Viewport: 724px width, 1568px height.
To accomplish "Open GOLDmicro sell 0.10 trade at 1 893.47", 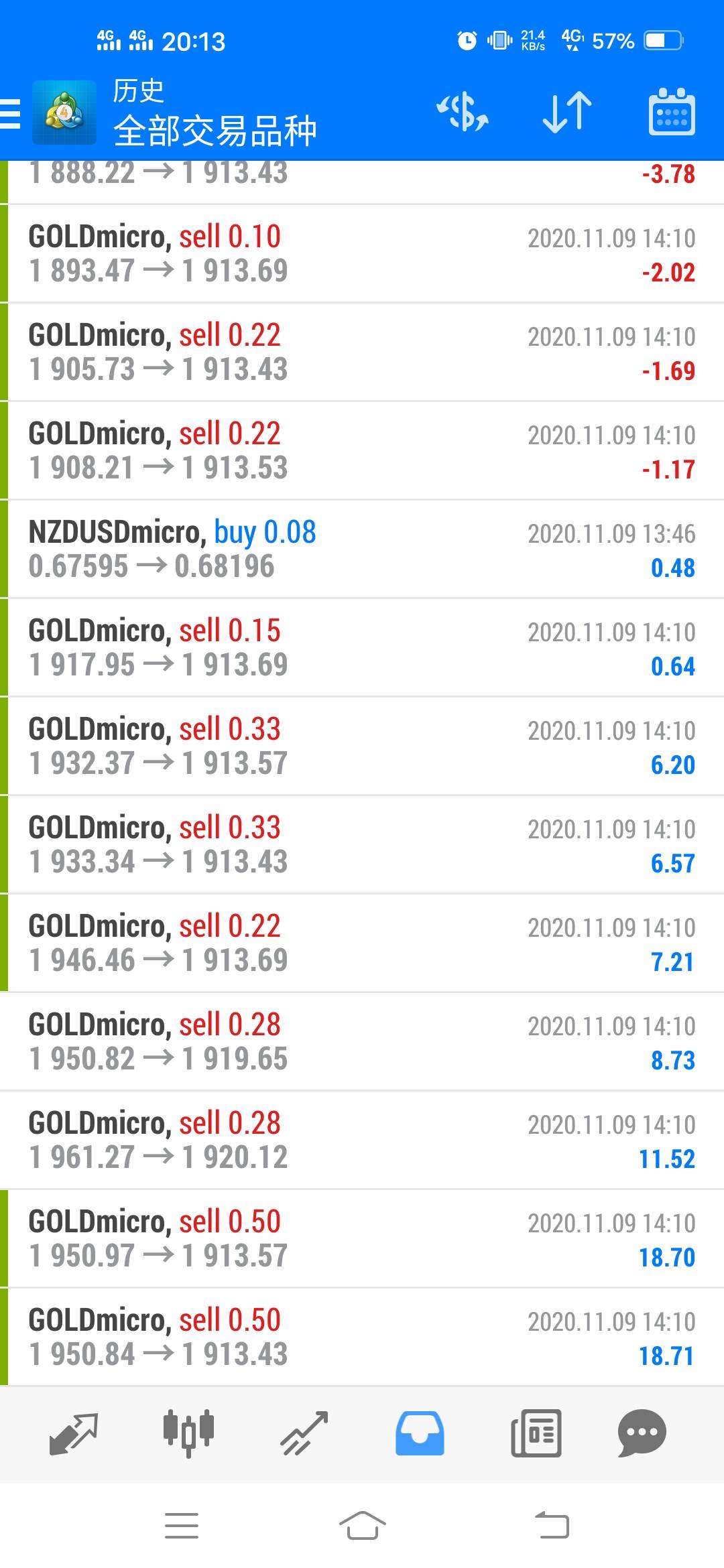I will tap(362, 253).
